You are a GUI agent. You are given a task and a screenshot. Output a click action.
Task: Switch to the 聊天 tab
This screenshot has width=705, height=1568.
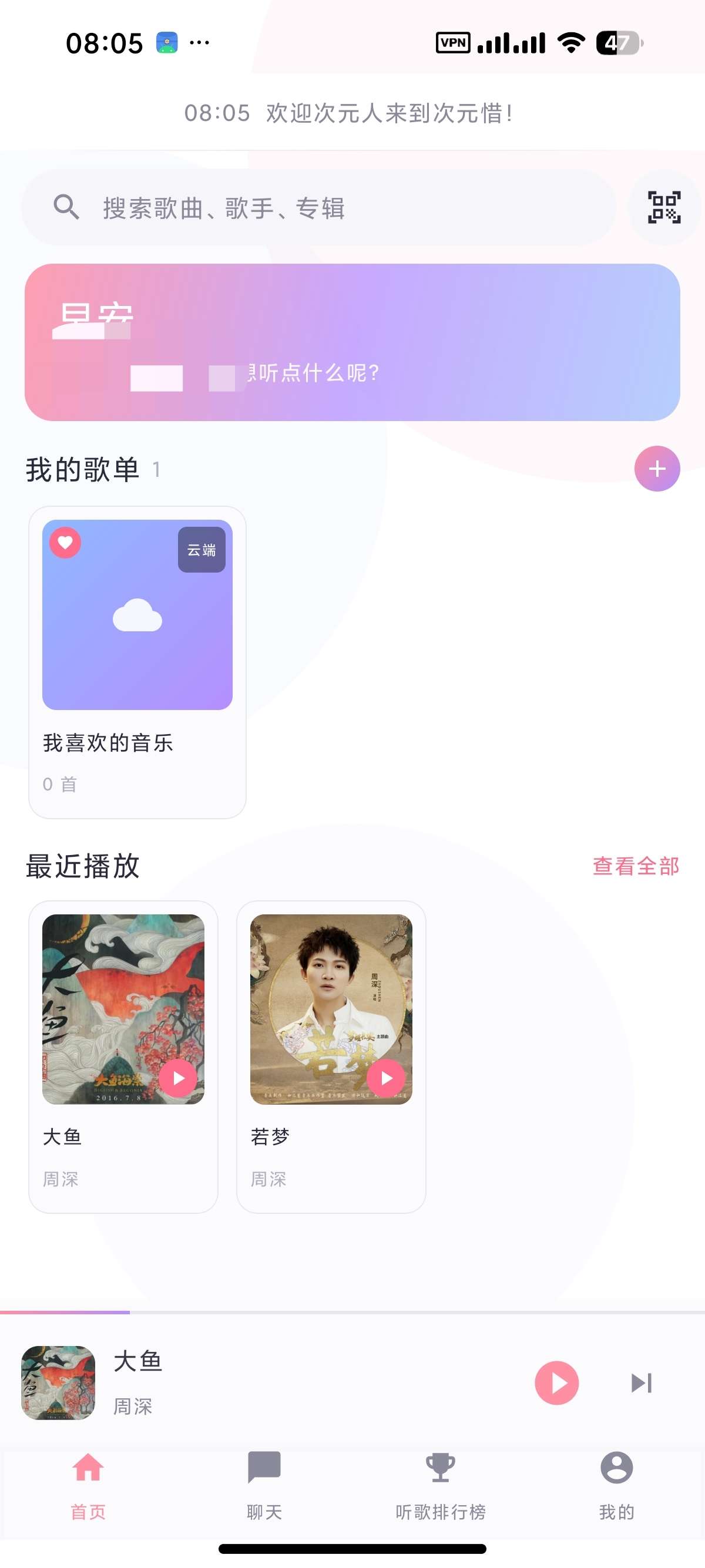[x=264, y=1486]
